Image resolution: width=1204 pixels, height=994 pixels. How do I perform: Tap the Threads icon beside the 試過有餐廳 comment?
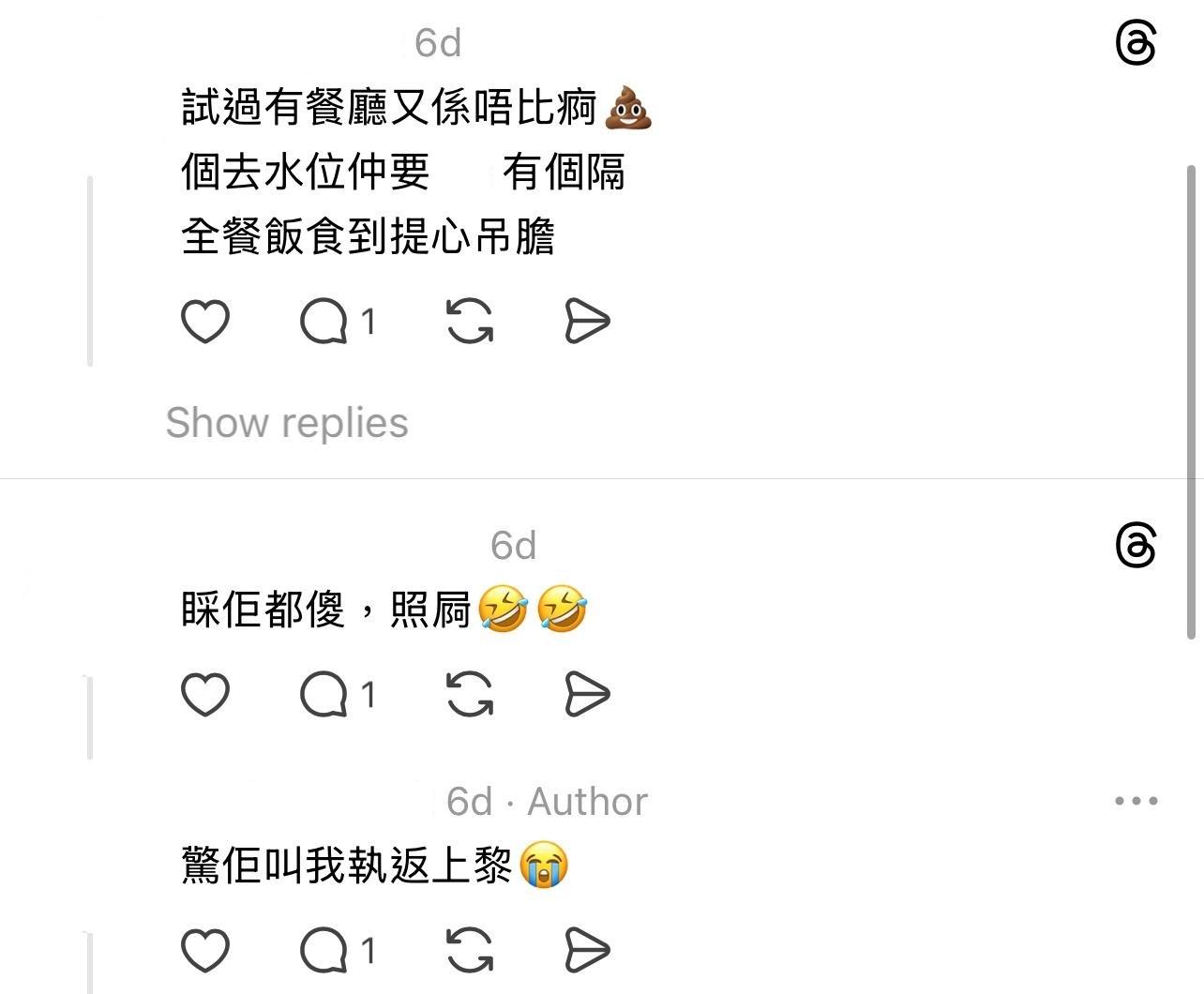(x=1136, y=43)
